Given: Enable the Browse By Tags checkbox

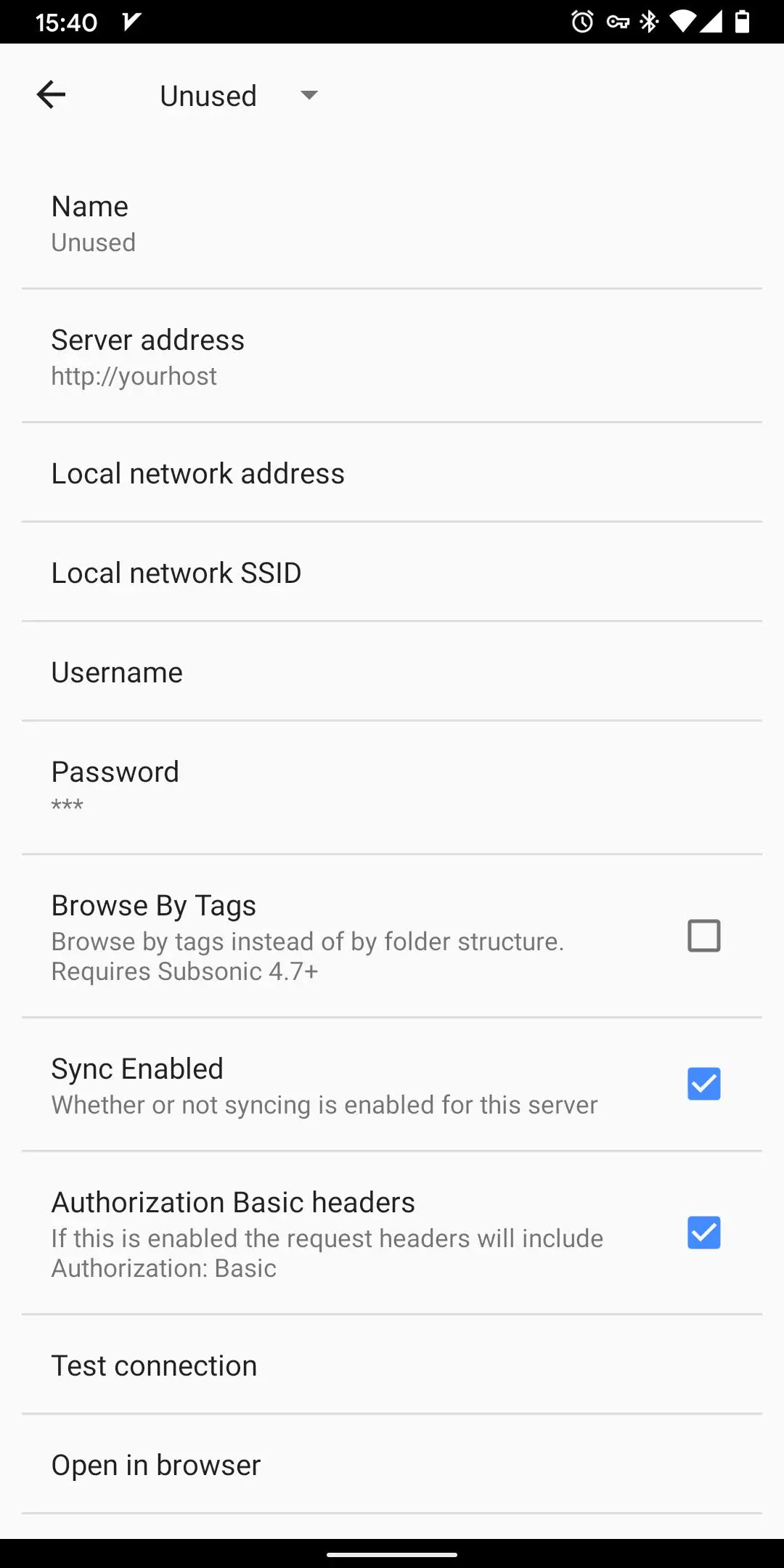Looking at the screenshot, I should pyautogui.click(x=703, y=936).
